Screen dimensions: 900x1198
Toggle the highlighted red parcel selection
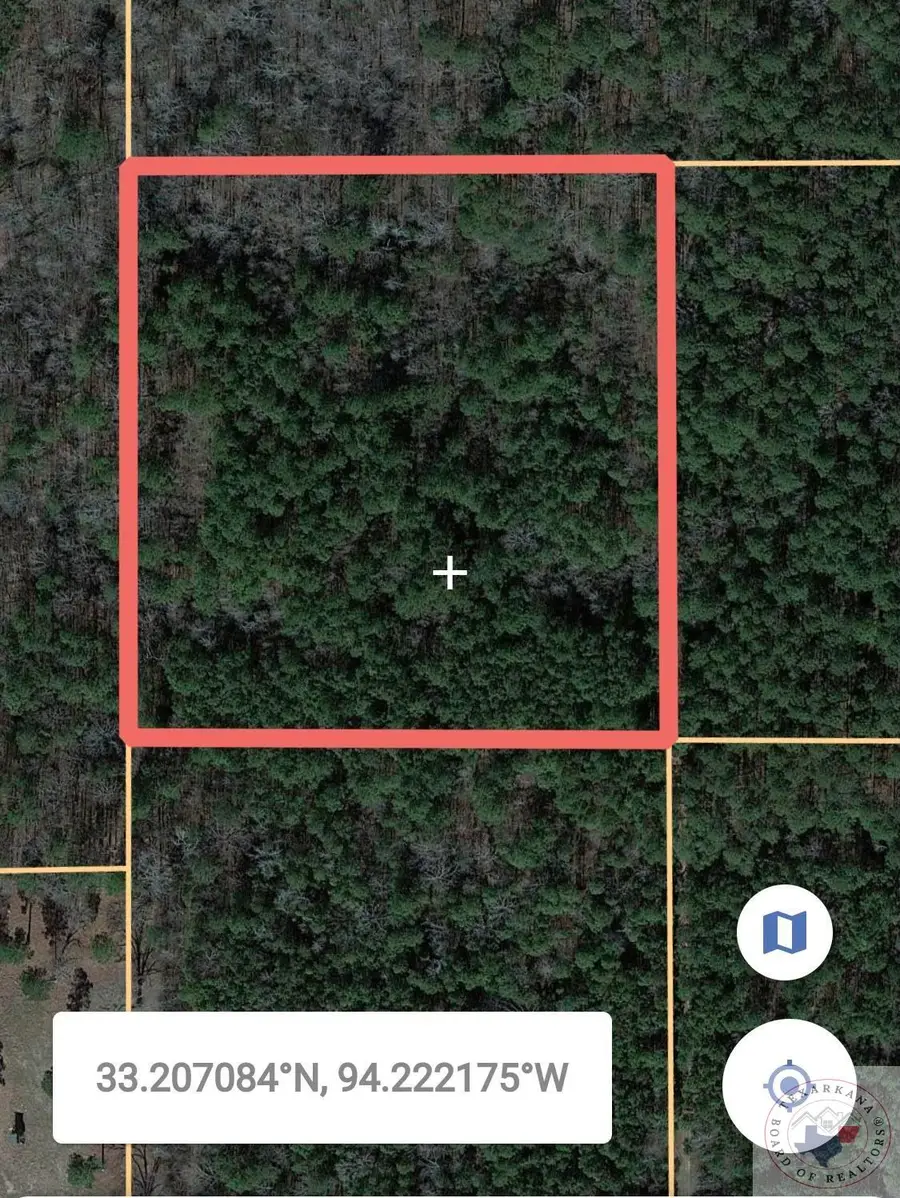tap(400, 450)
